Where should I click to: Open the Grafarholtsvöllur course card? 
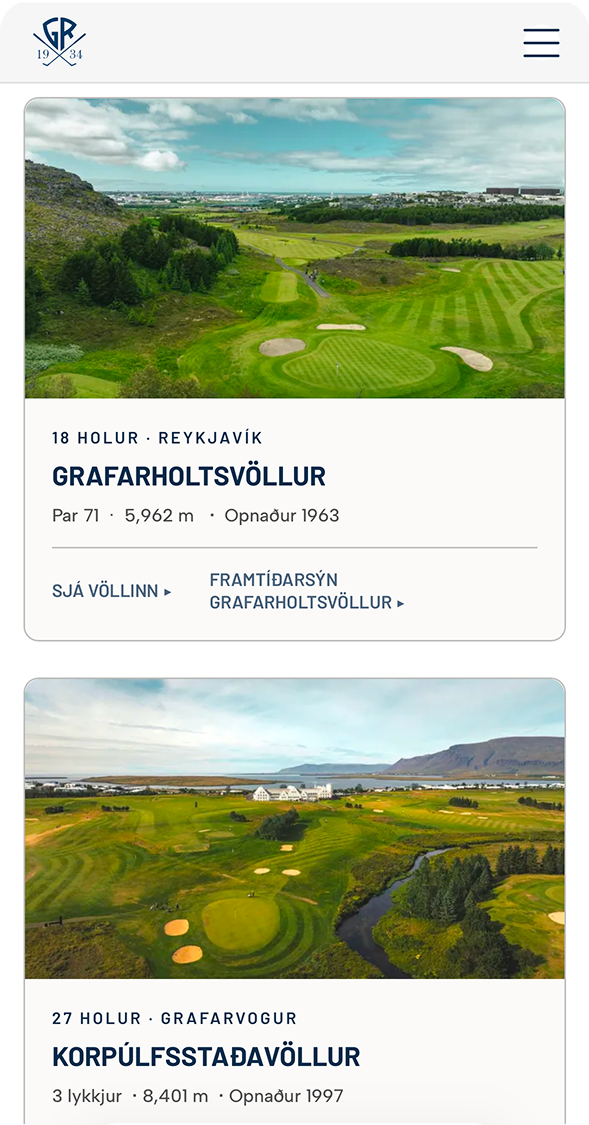tap(295, 369)
